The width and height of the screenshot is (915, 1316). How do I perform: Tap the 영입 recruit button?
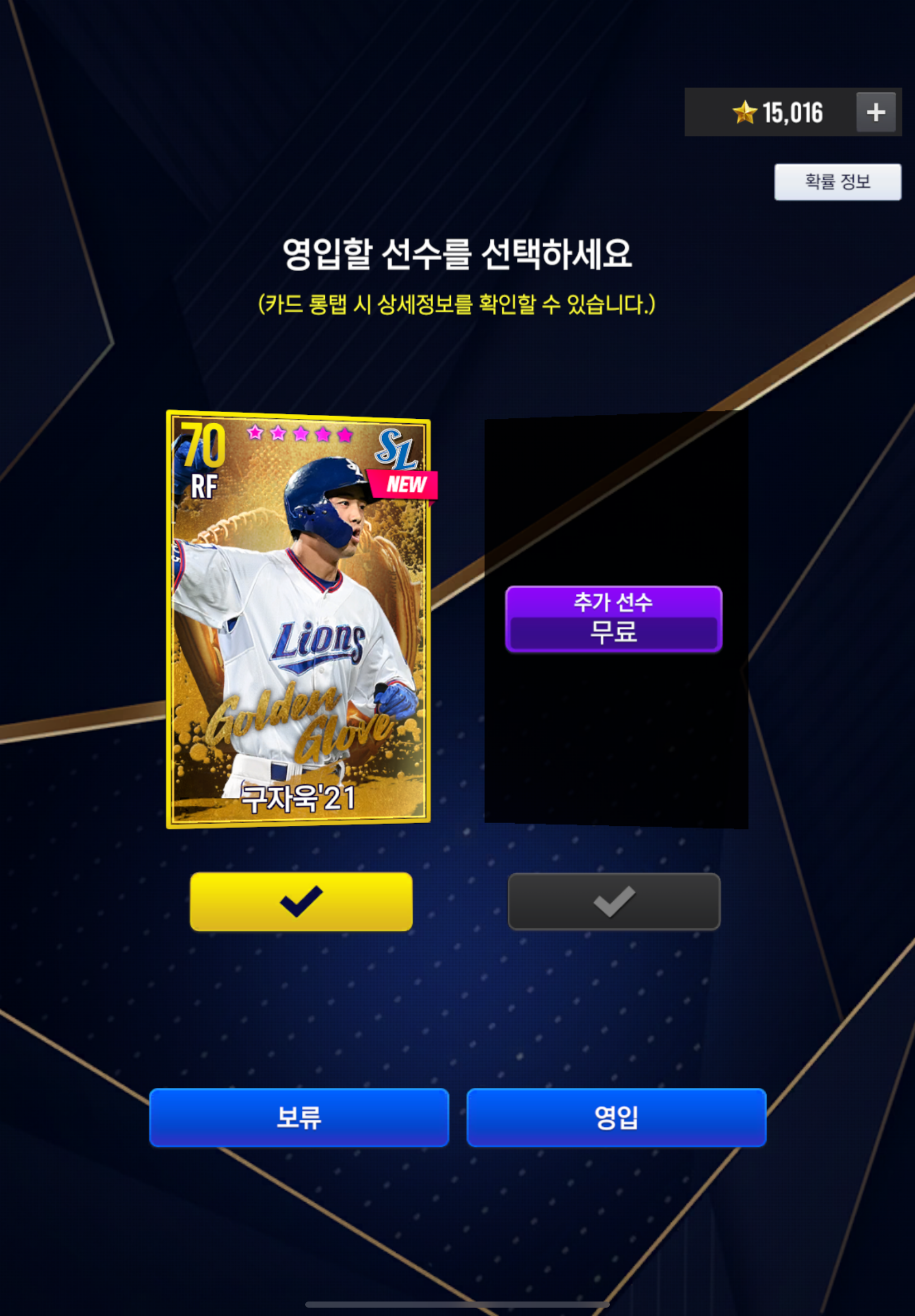(617, 1117)
